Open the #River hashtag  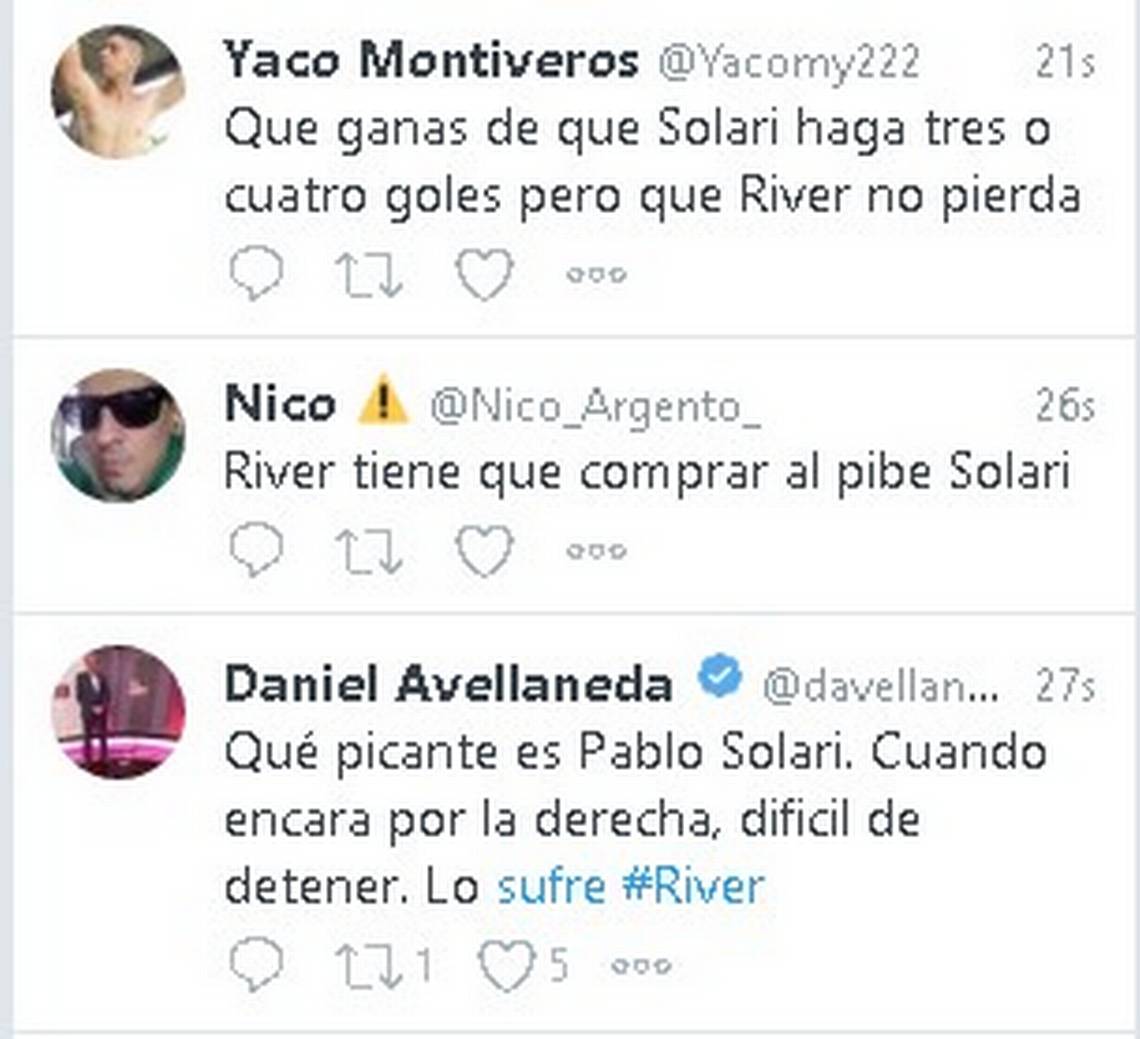click(692, 887)
